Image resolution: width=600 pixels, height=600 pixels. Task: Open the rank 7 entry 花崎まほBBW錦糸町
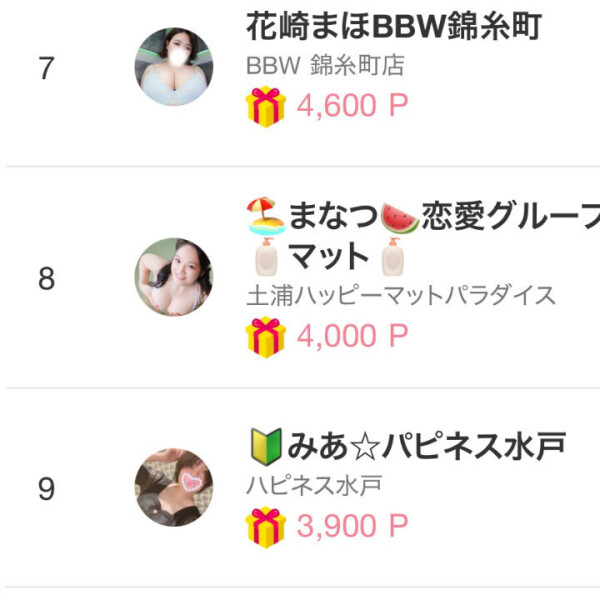tap(393, 28)
